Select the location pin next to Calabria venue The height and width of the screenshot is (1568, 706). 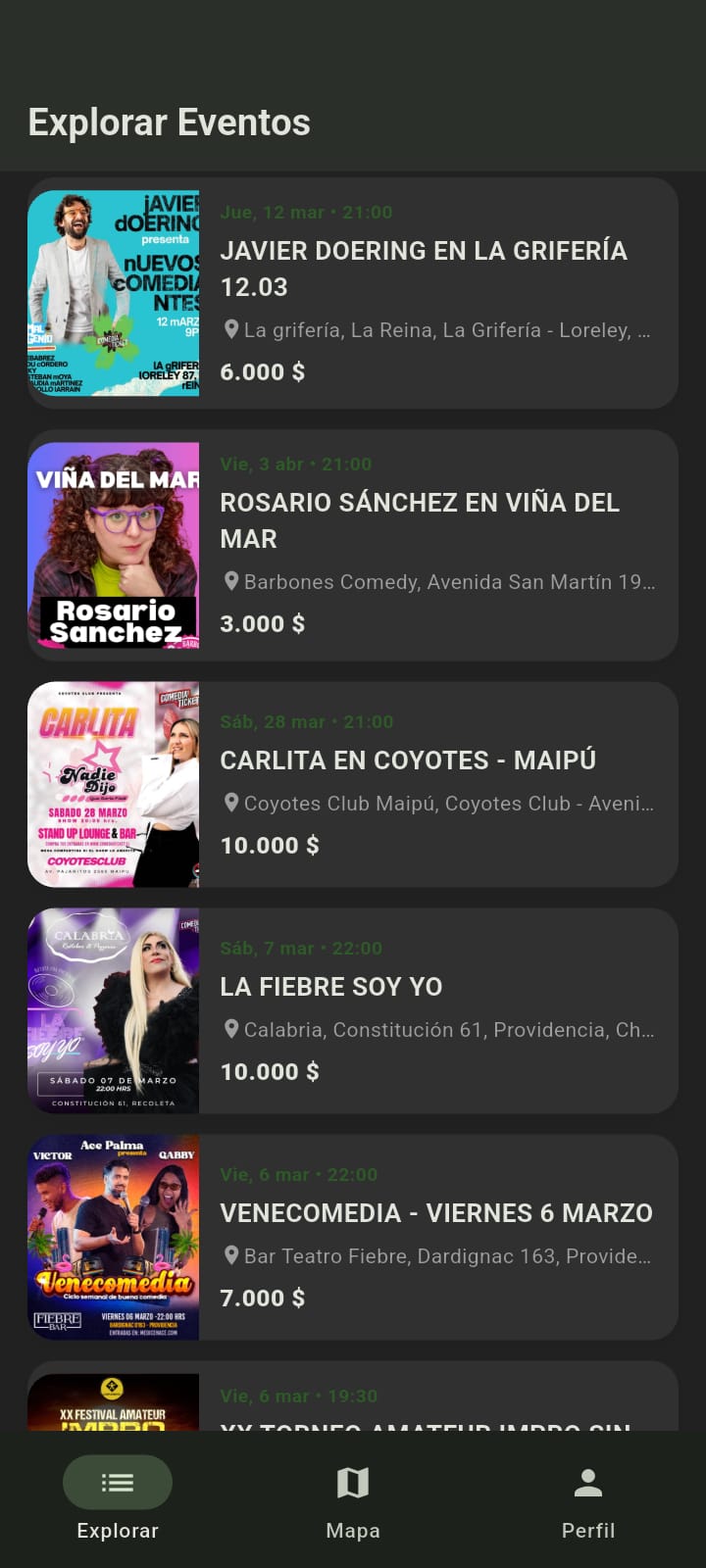click(x=231, y=1029)
